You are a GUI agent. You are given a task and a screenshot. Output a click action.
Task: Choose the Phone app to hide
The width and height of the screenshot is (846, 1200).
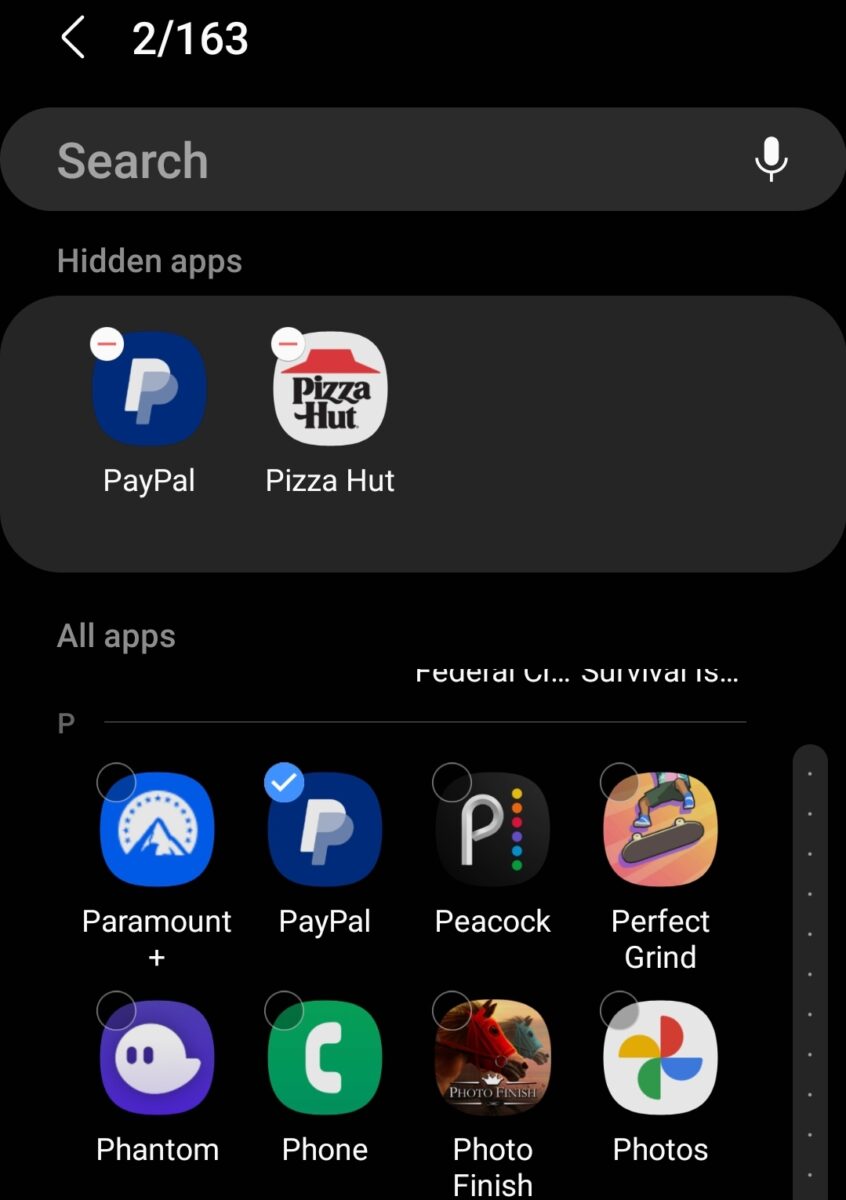click(324, 1058)
